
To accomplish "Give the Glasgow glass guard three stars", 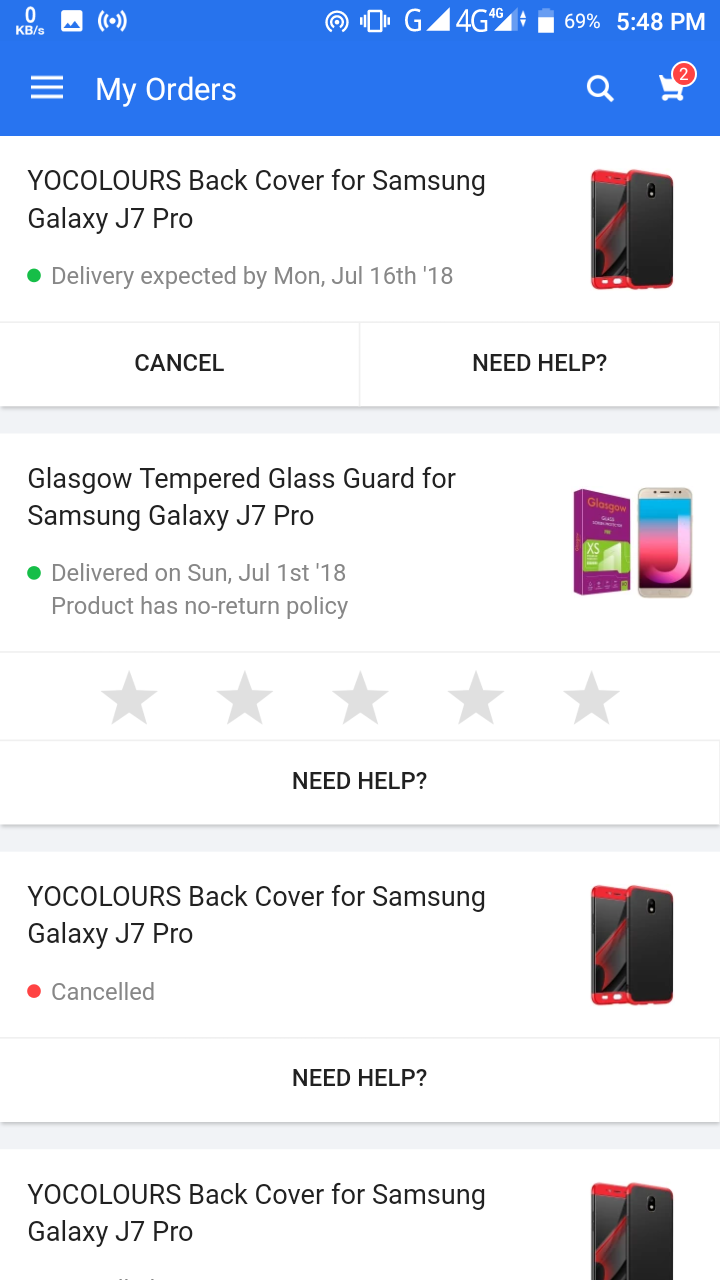I will pyautogui.click(x=360, y=698).
